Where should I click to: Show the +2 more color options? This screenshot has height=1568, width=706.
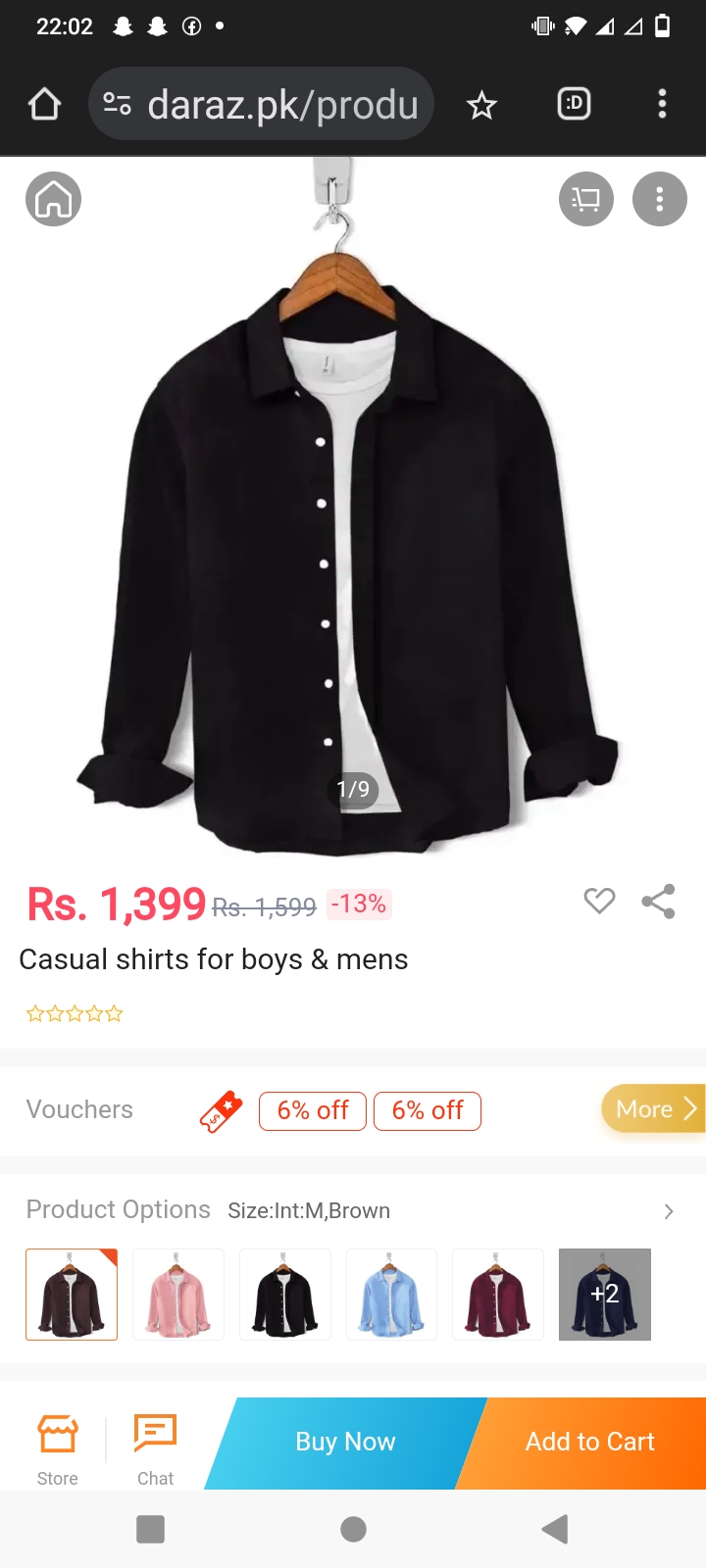click(x=604, y=1294)
